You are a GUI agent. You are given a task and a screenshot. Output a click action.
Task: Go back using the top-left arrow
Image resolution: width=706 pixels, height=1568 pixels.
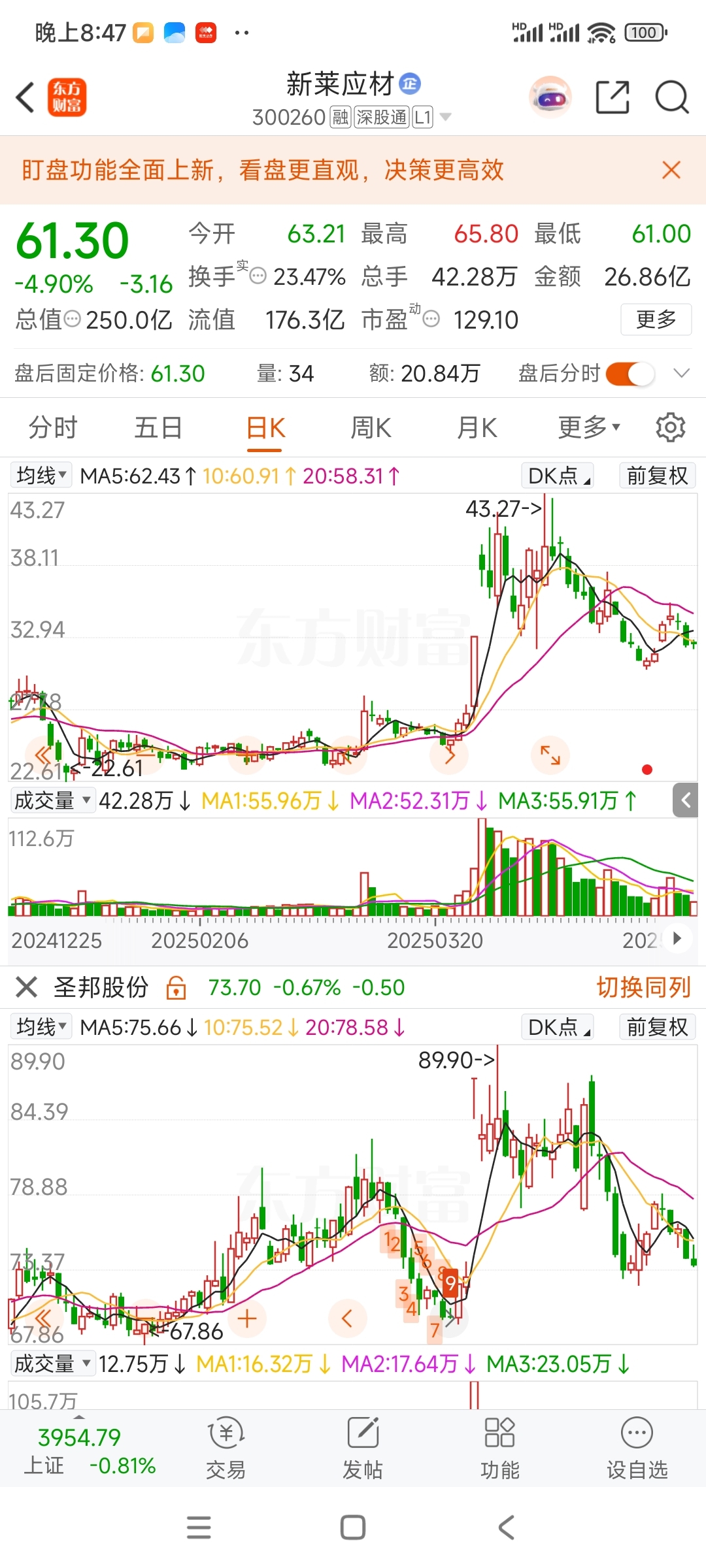point(25,98)
